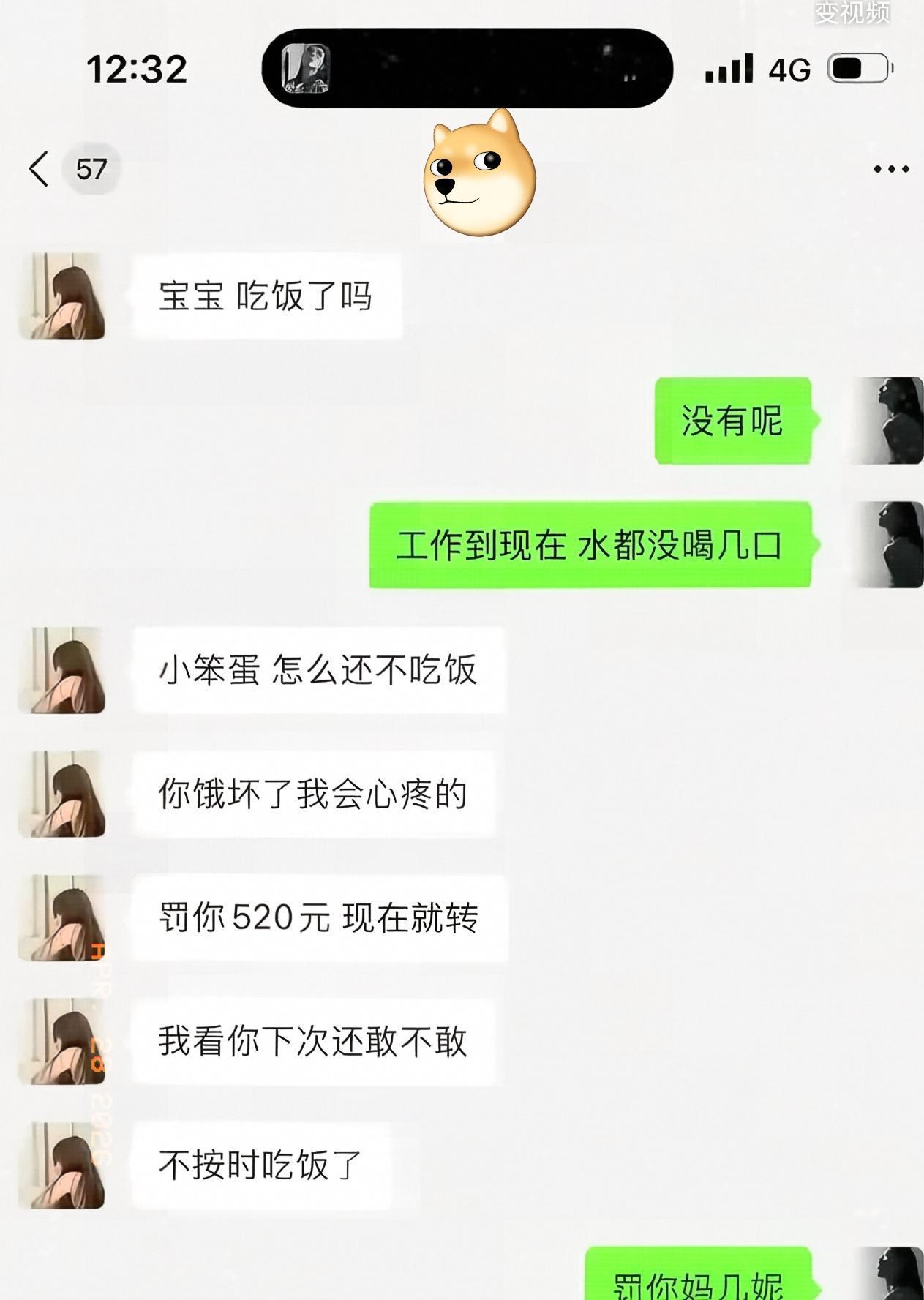Tap the unread count 57 label

pos(91,167)
